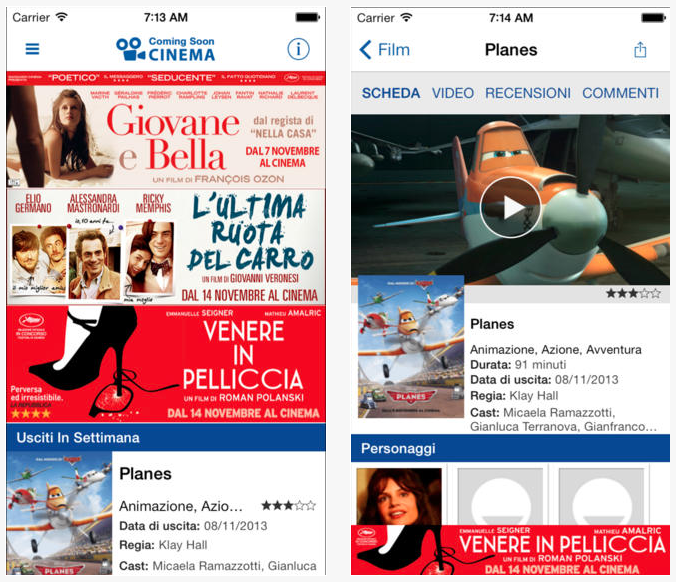Share the Planes movie page
Viewport: 676px width, 582px height.
(640, 50)
